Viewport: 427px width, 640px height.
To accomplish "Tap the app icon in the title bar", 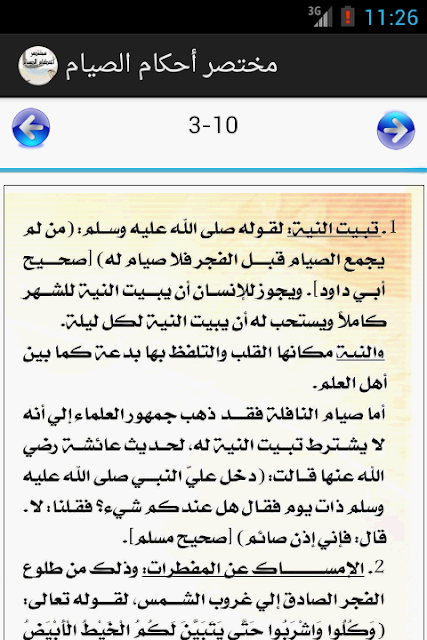I will click(38, 65).
